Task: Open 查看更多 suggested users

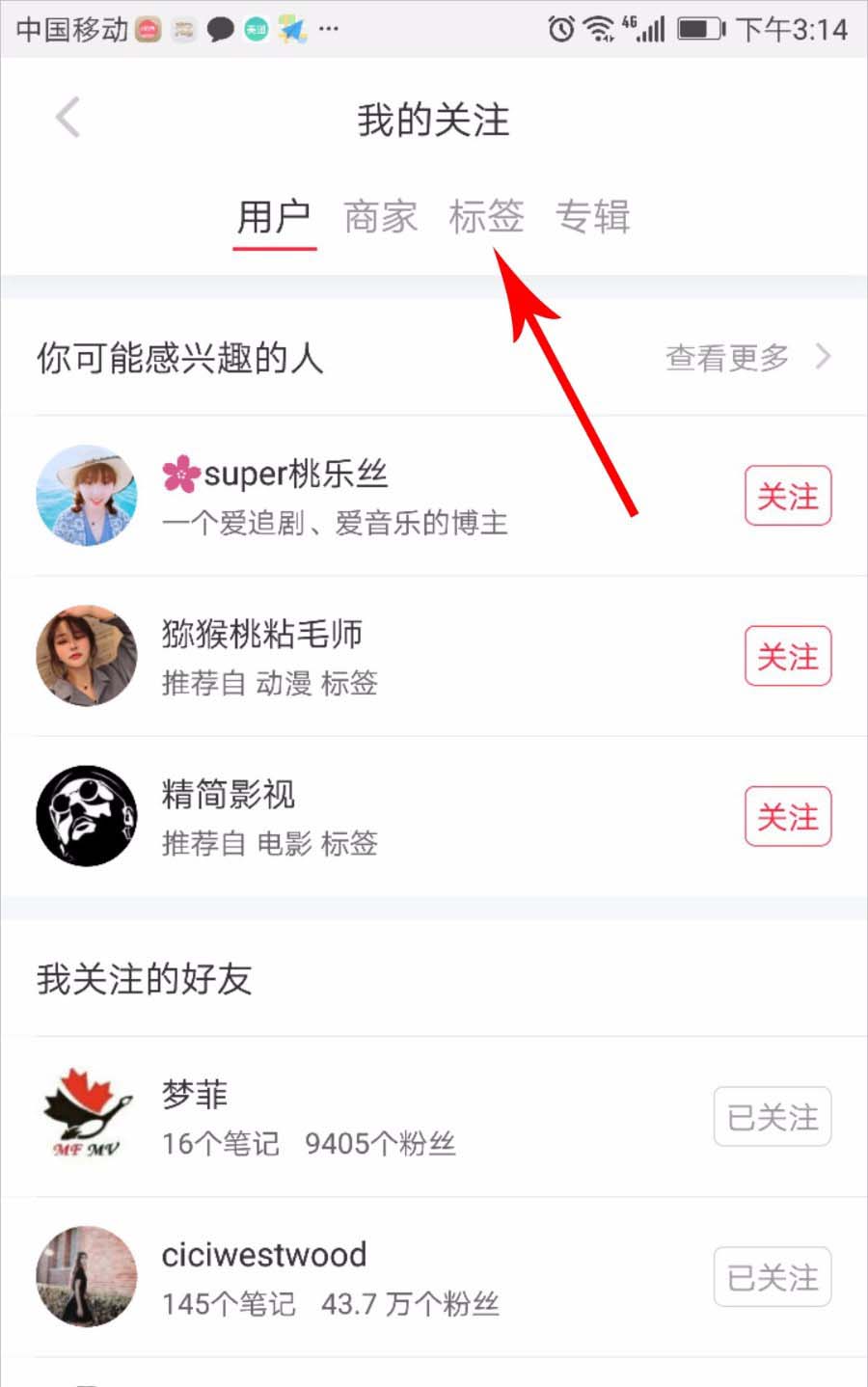Action: [x=746, y=358]
